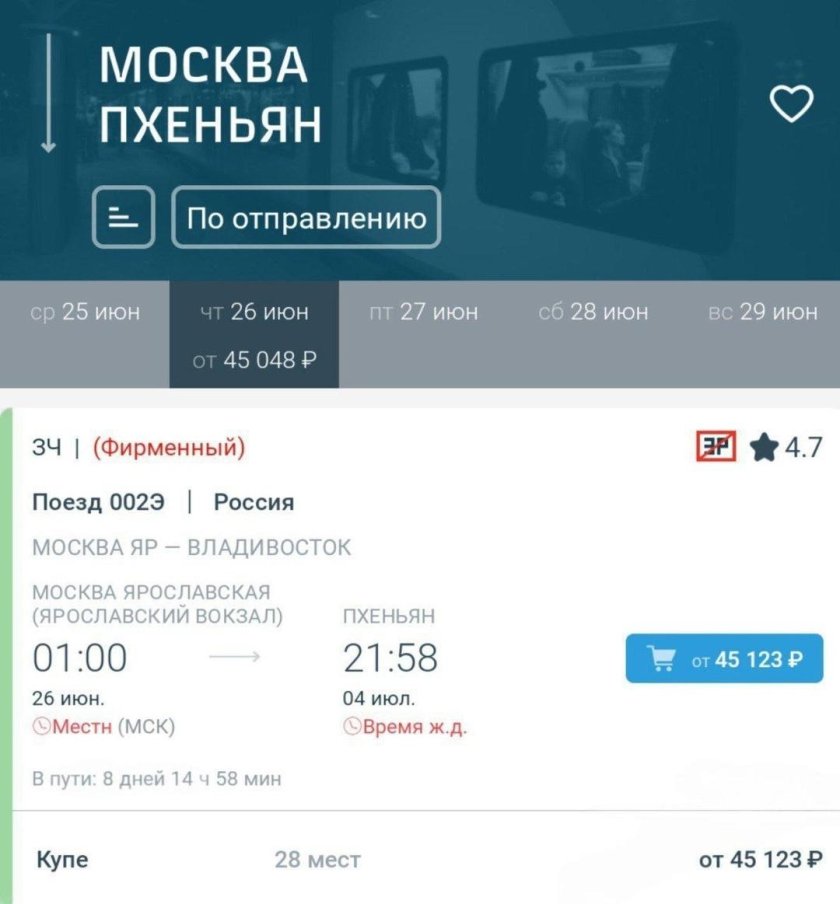The width and height of the screenshot is (840, 904).
Task: Open the sort options icon
Action: pyautogui.click(x=124, y=217)
